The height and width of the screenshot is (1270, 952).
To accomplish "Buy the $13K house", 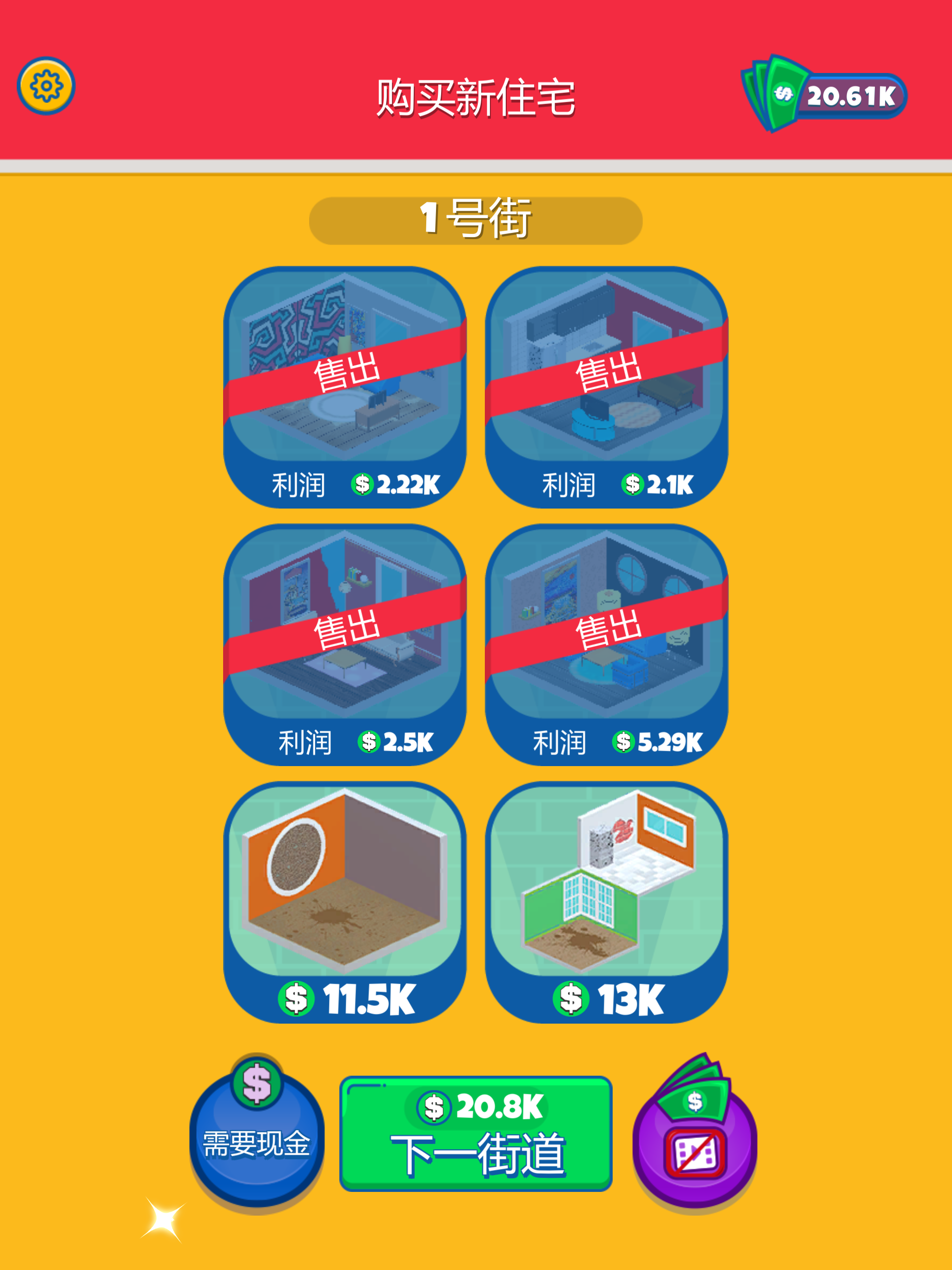I will point(606,901).
